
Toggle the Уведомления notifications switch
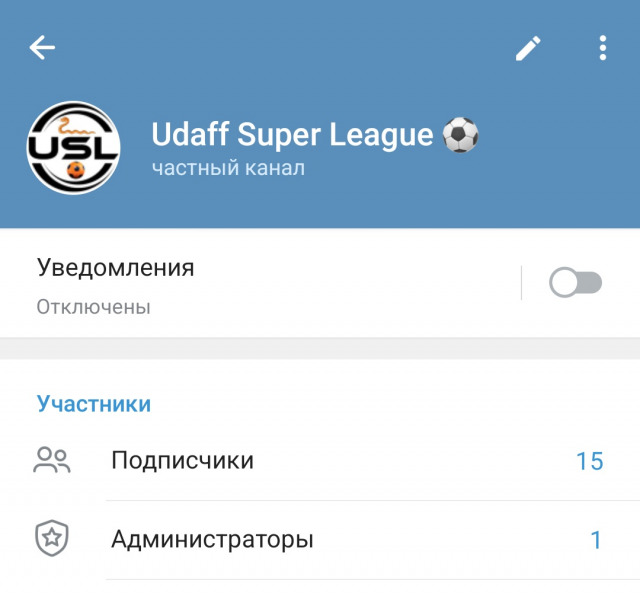coord(576,283)
